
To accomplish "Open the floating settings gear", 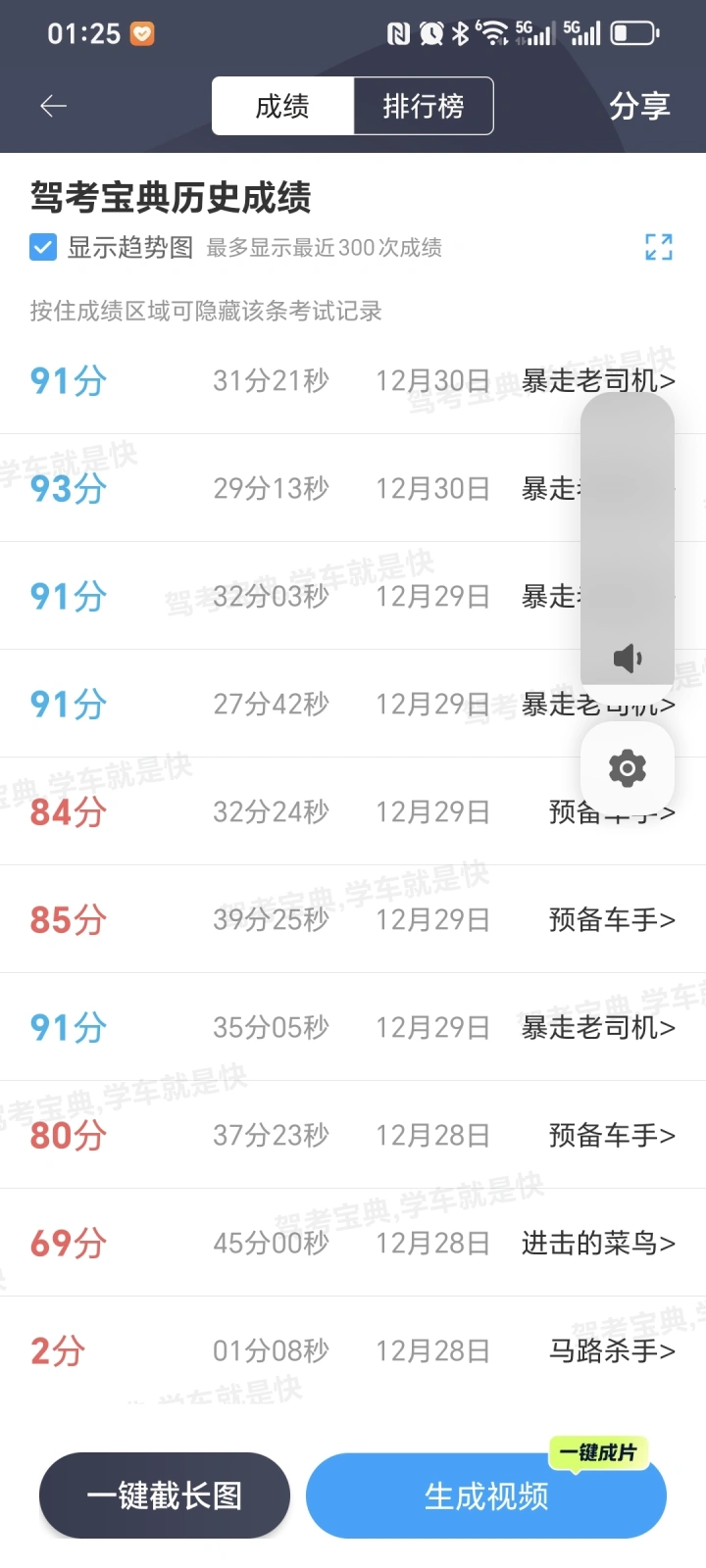I will click(628, 768).
